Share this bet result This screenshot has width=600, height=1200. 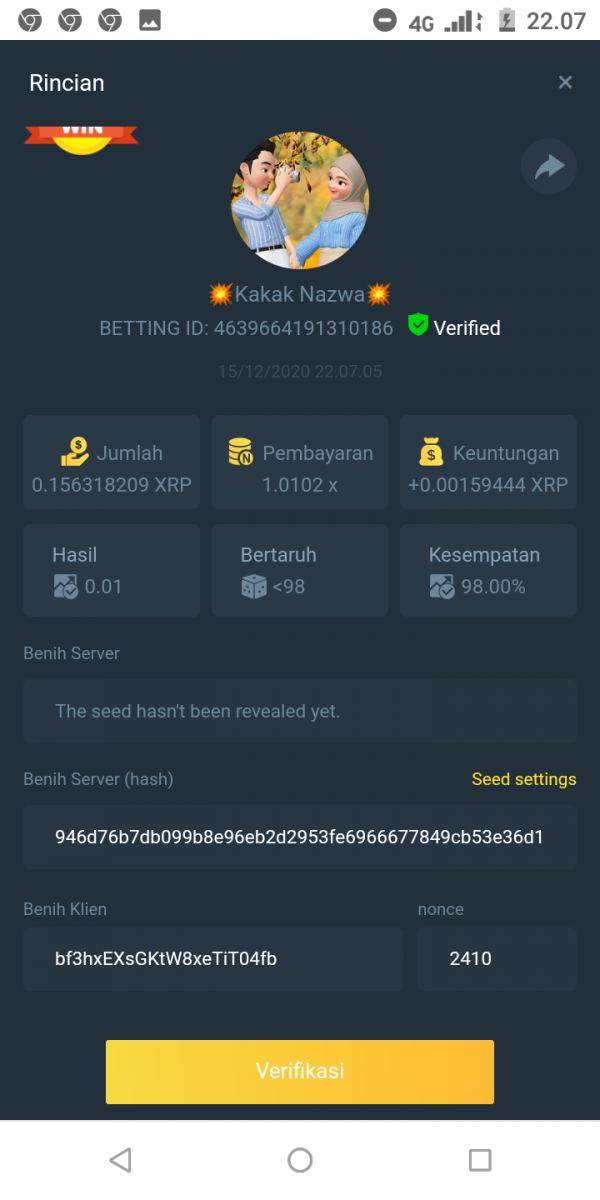point(549,167)
